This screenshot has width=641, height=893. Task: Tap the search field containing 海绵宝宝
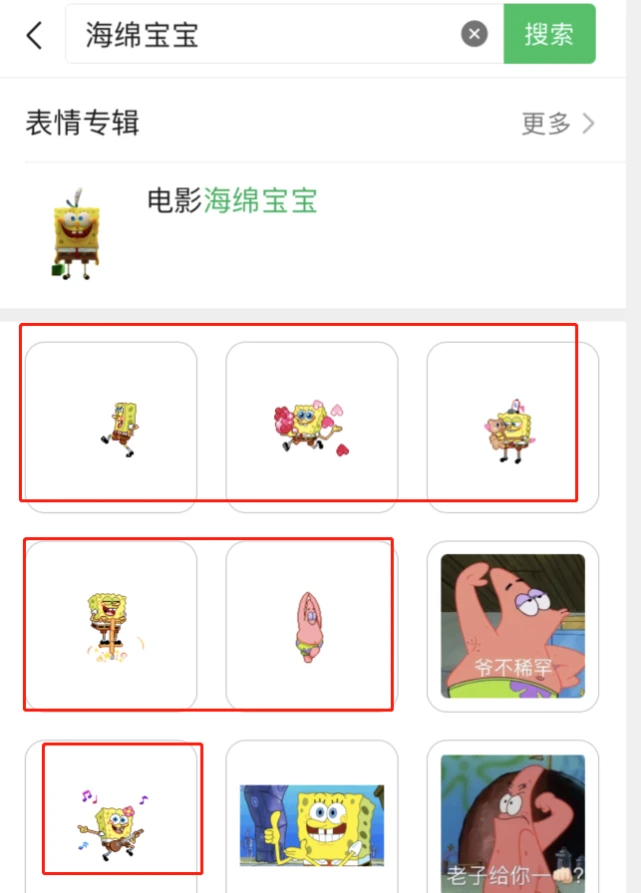tap(260, 35)
